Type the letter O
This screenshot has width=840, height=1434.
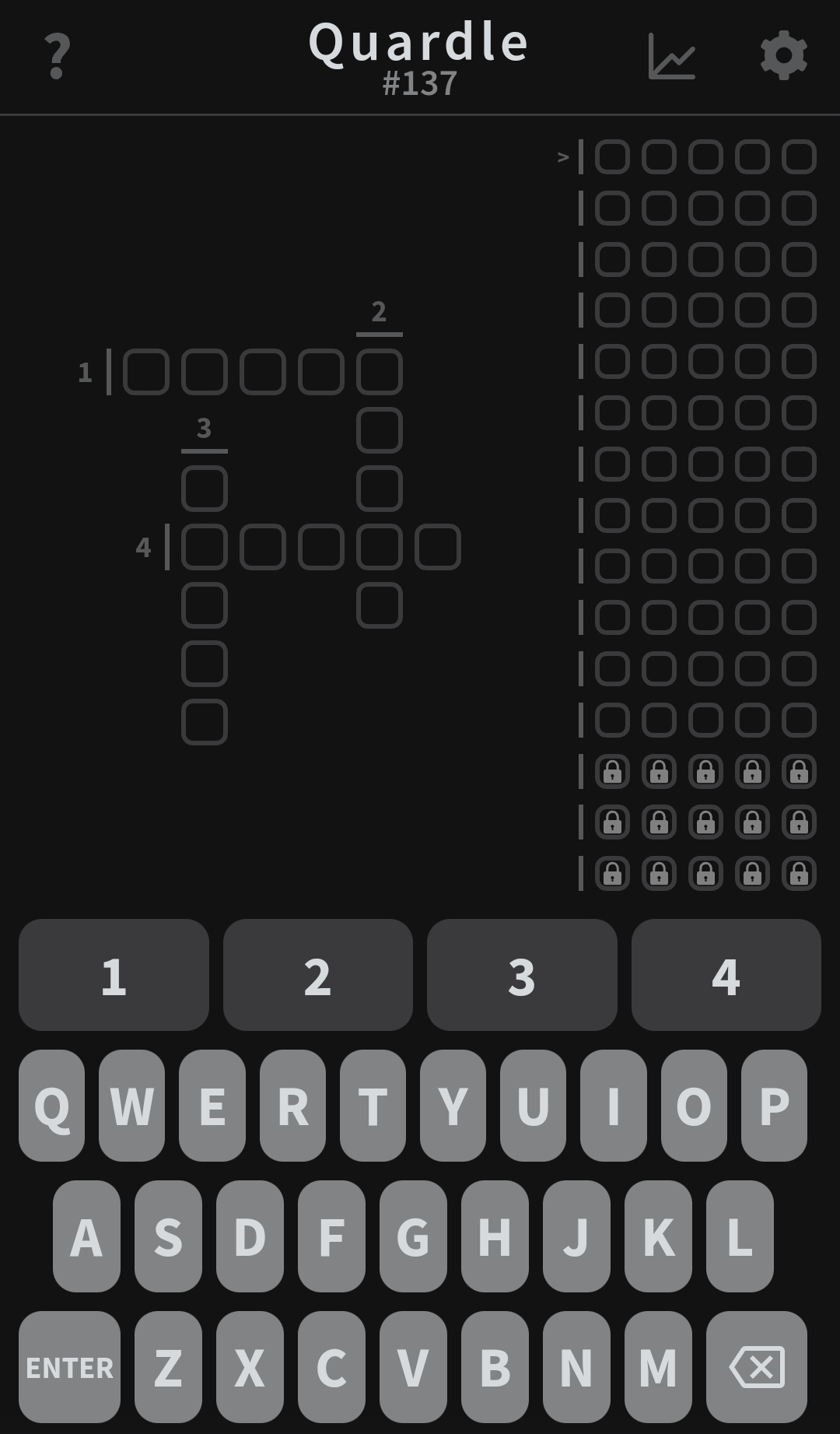(x=694, y=1106)
